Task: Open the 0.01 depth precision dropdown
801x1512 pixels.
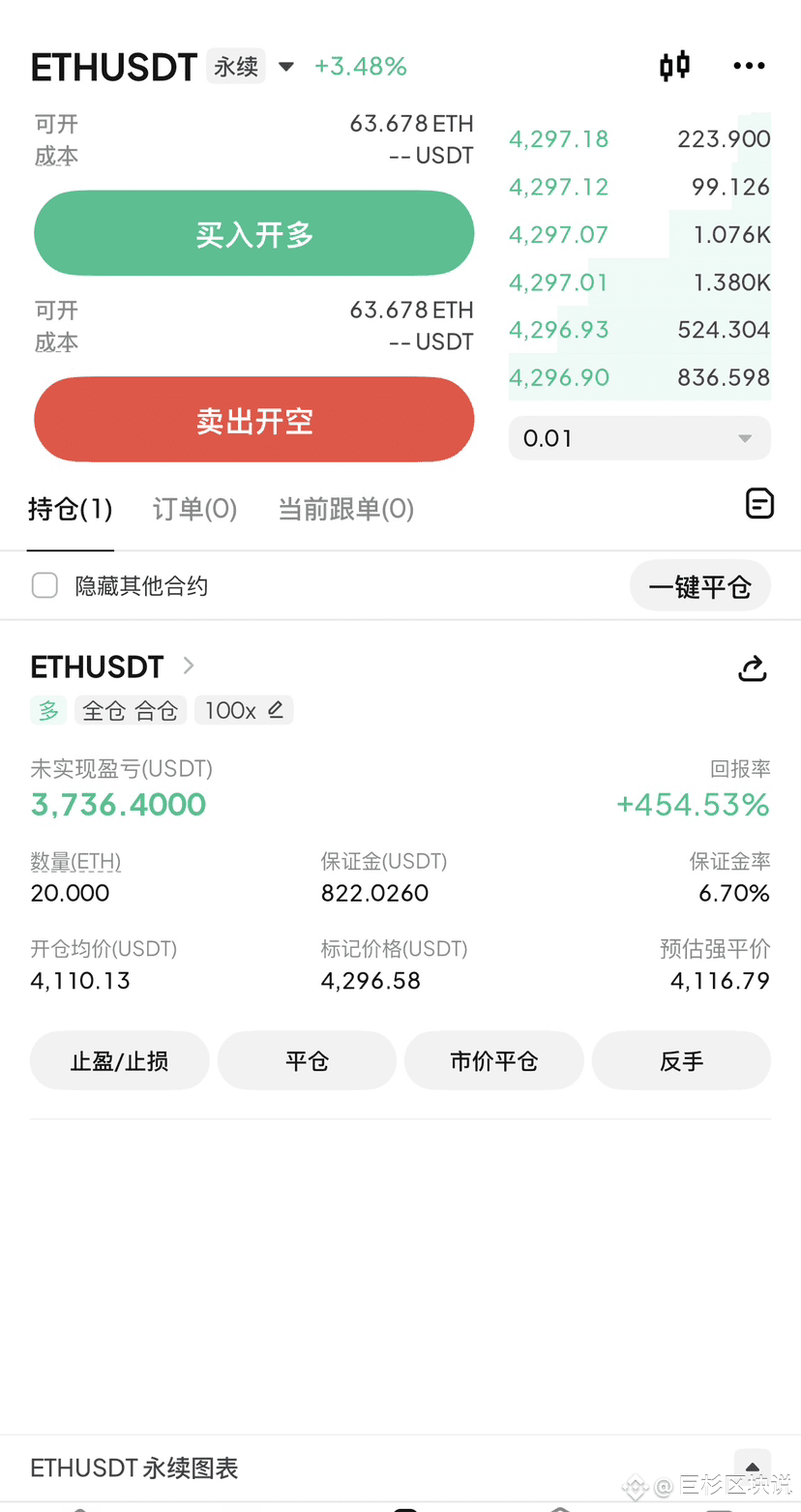Action: [x=639, y=438]
